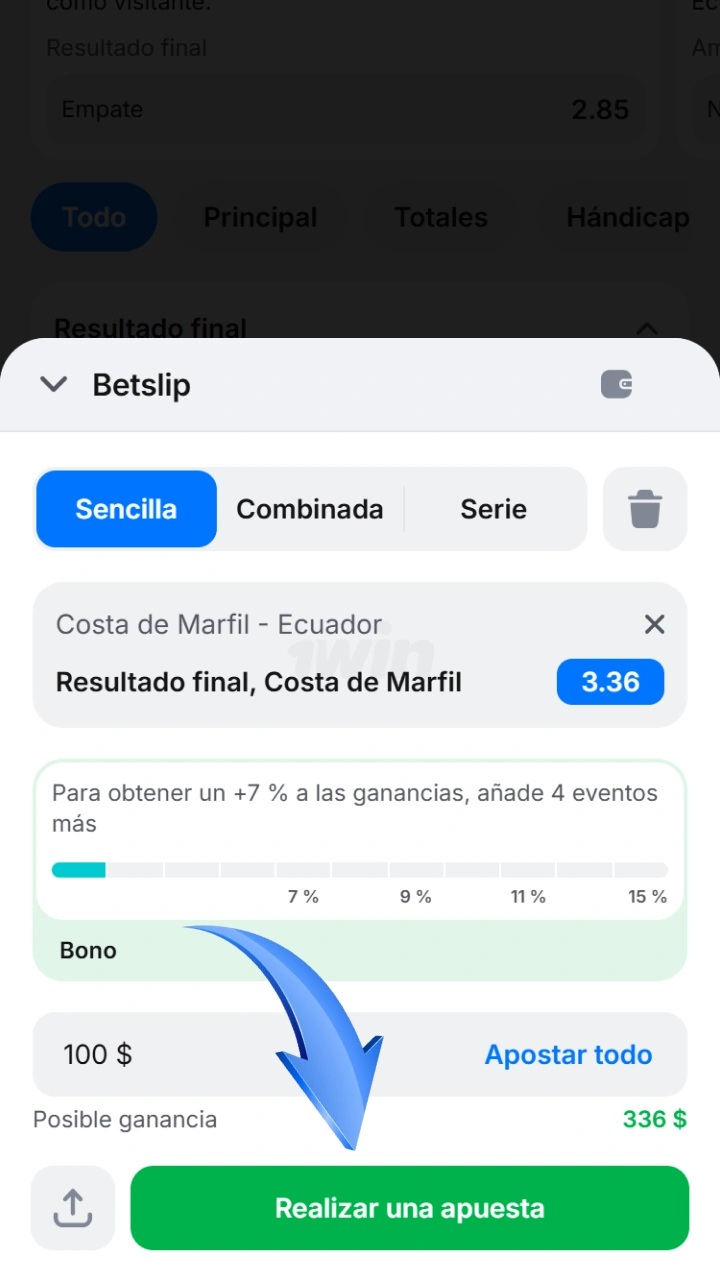
Task: Switch to the Serie tab
Action: click(494, 509)
